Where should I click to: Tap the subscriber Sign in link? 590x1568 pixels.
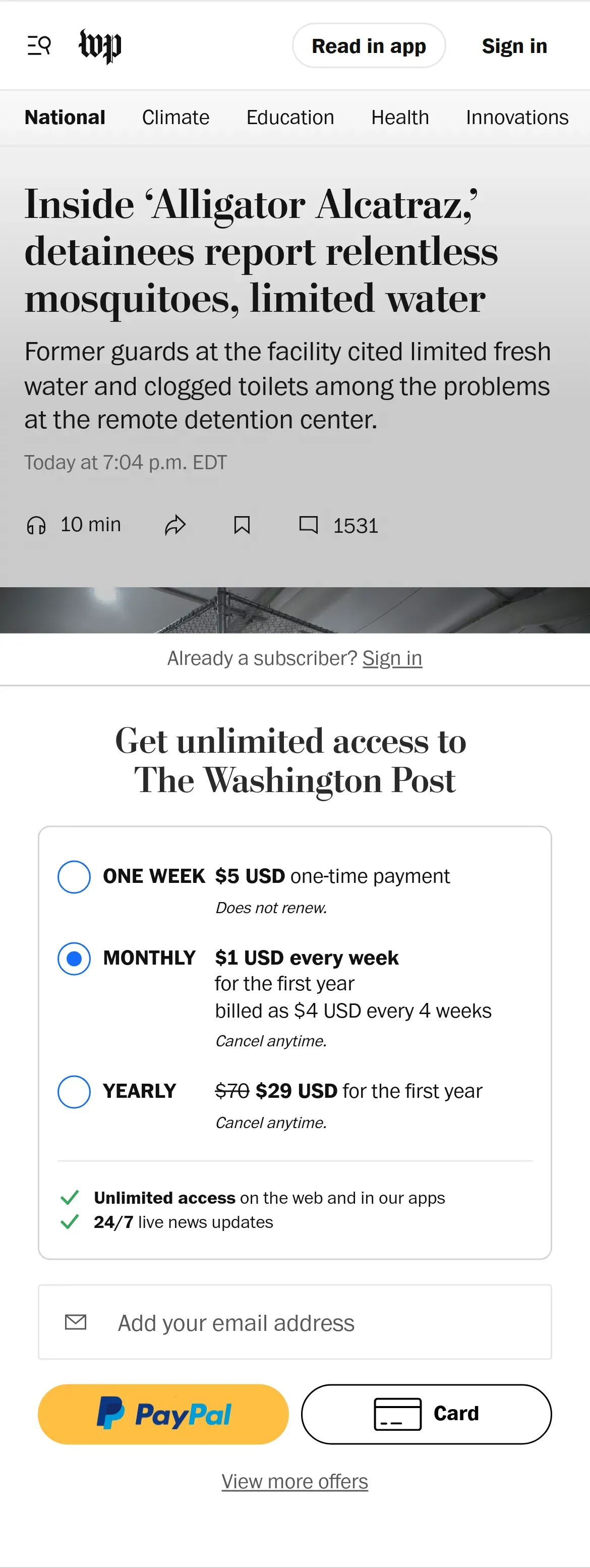click(x=392, y=658)
